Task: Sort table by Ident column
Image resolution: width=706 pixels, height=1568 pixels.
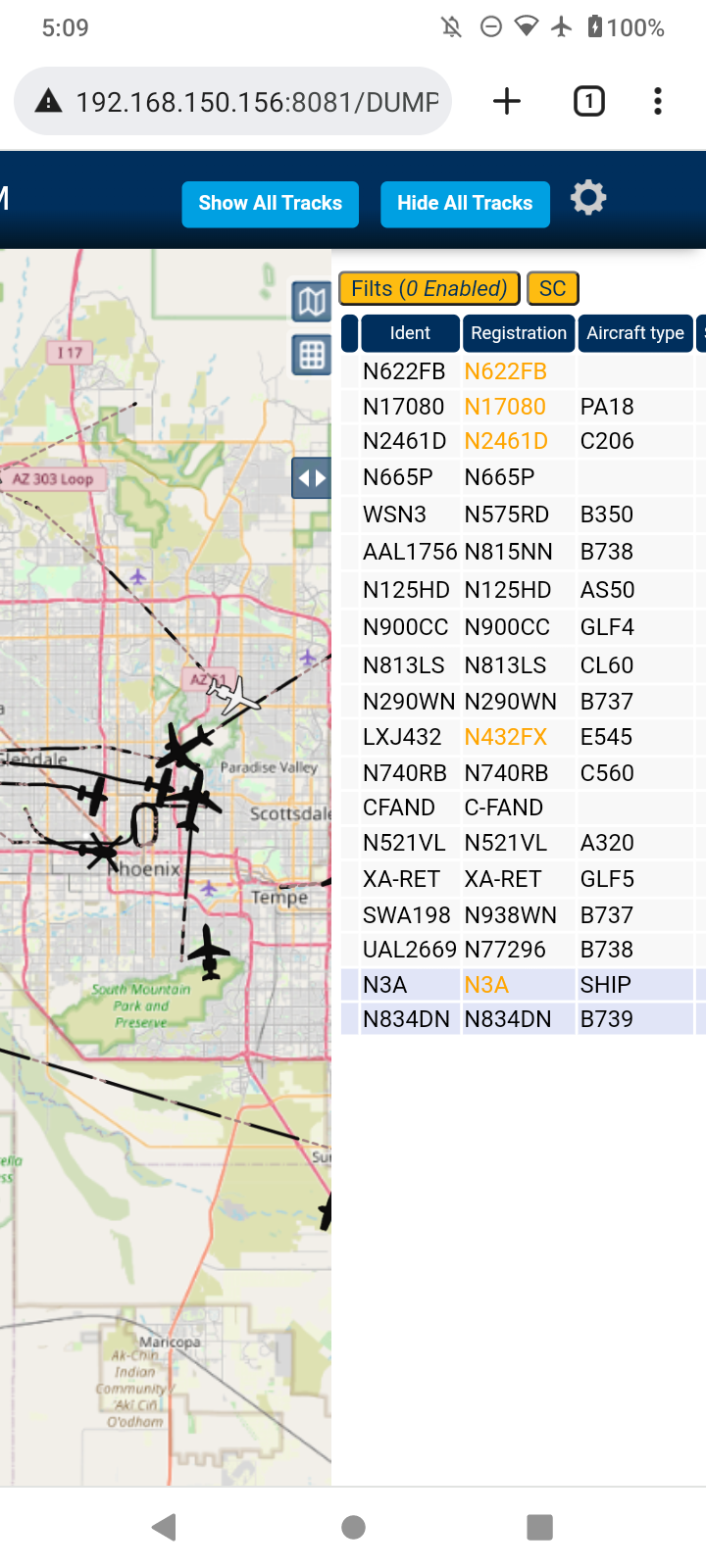Action: [410, 333]
